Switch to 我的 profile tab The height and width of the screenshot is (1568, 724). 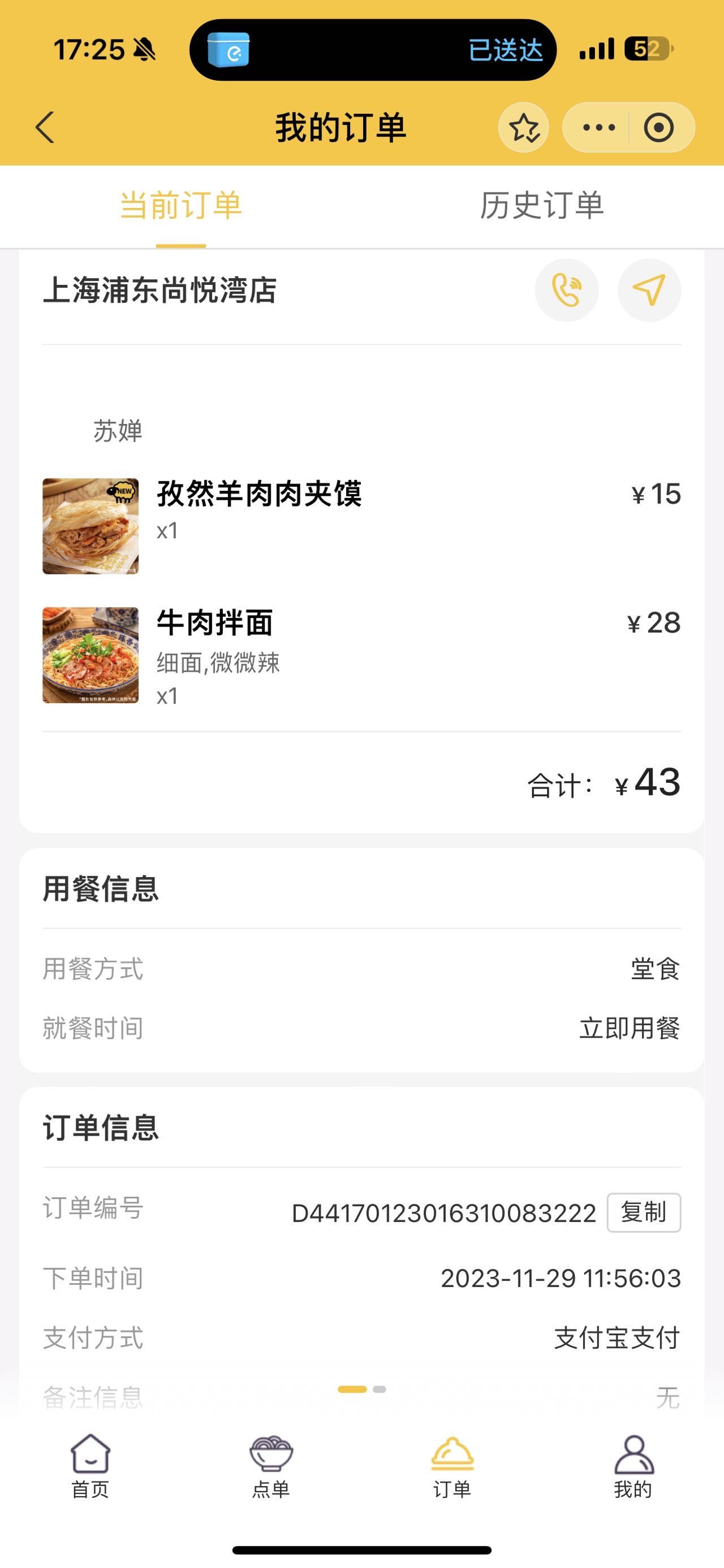[633, 1467]
